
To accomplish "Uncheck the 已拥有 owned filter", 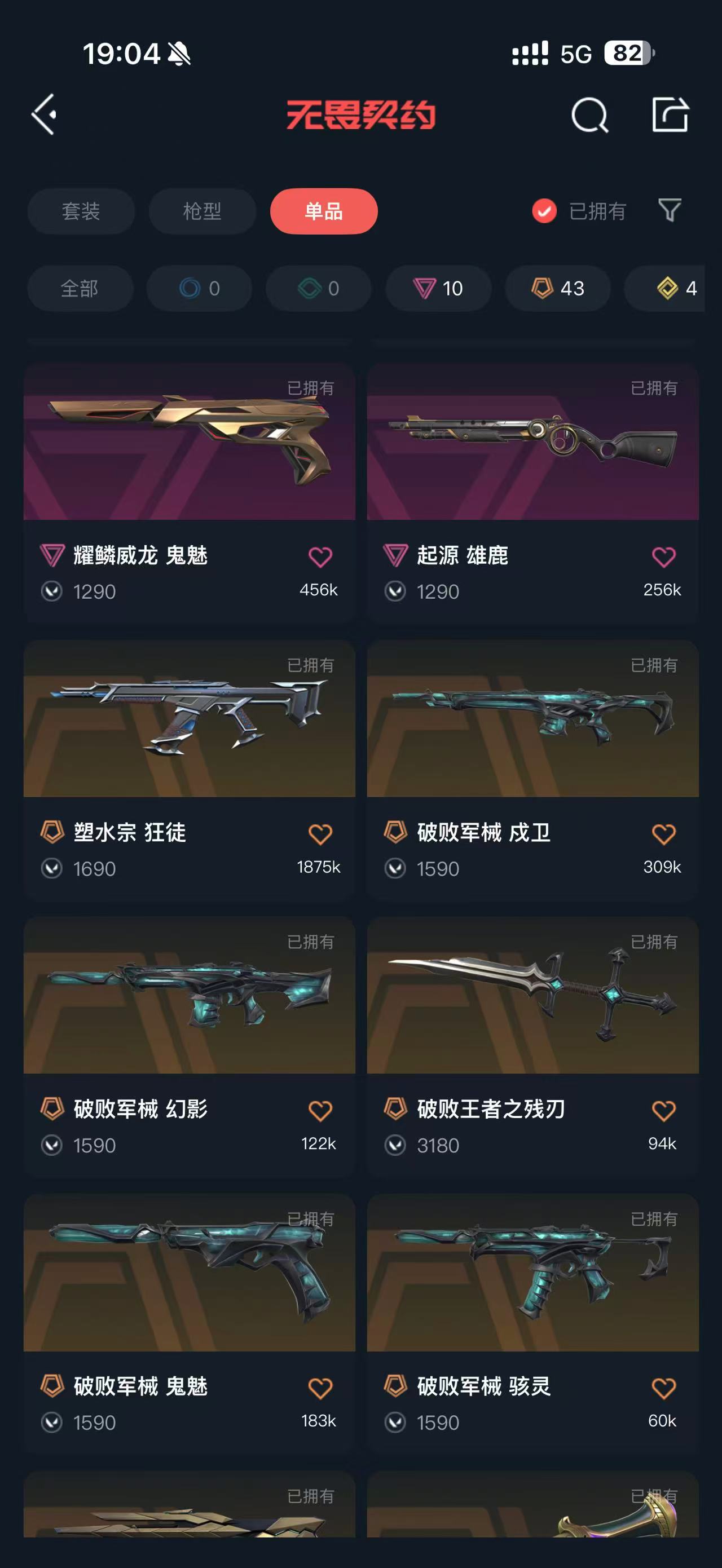I will tap(544, 211).
